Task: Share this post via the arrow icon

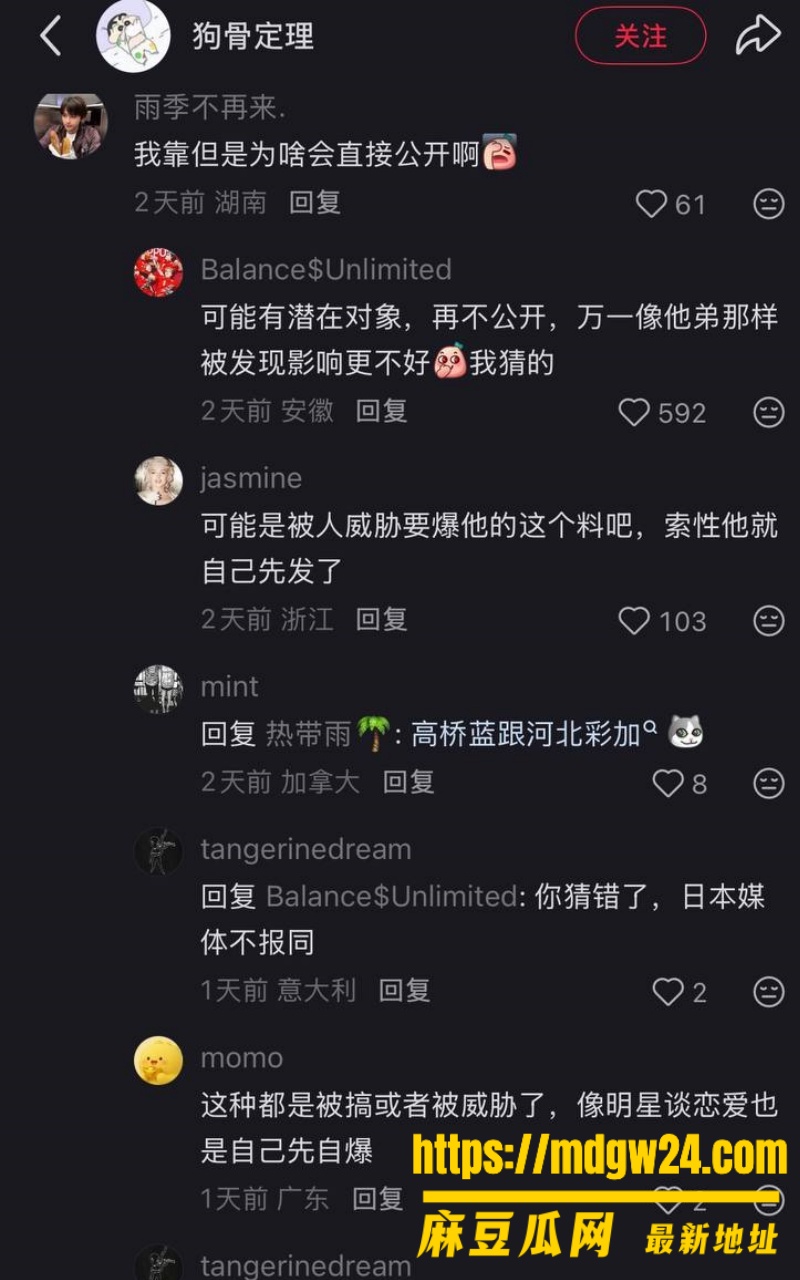Action: (x=757, y=37)
